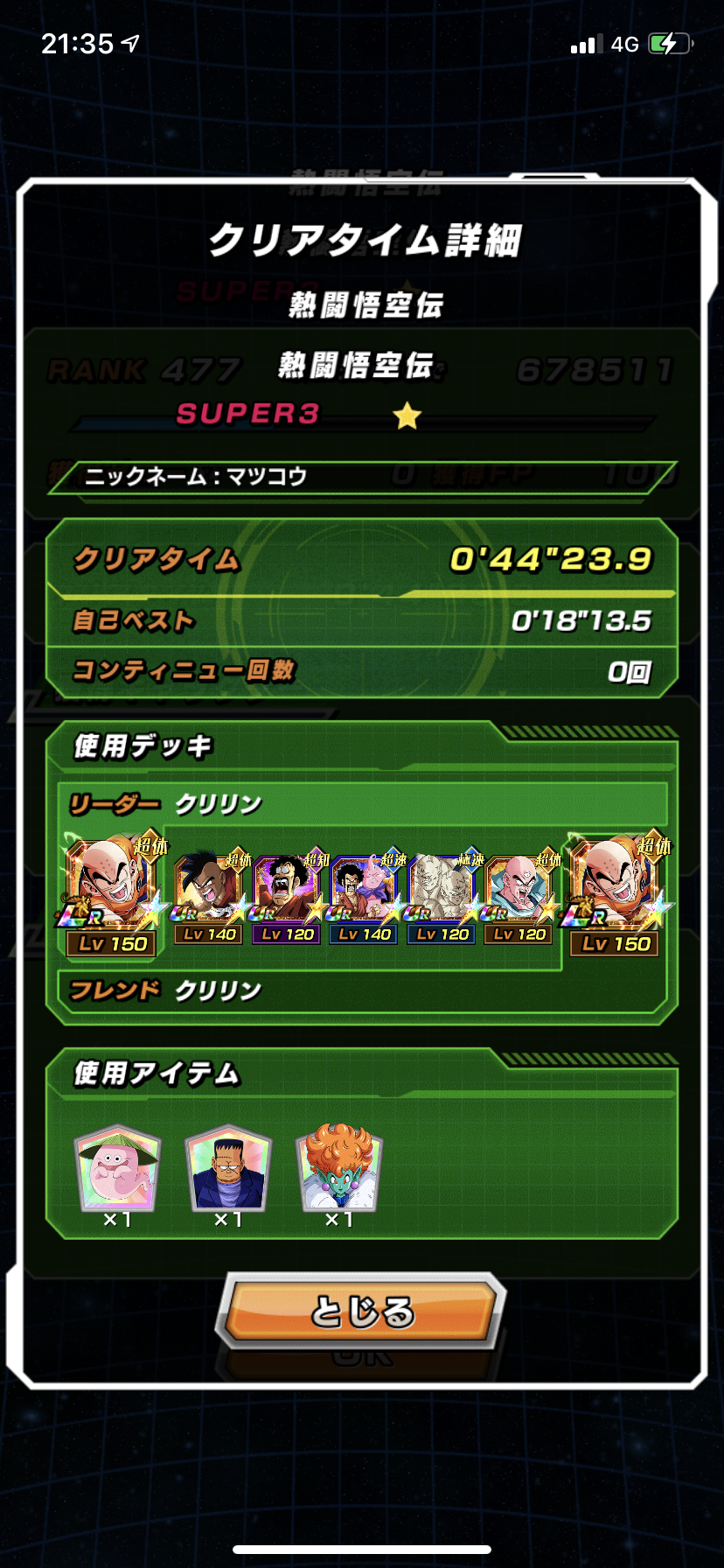Tap the とじる button to close
724x1568 pixels.
tap(361, 1312)
